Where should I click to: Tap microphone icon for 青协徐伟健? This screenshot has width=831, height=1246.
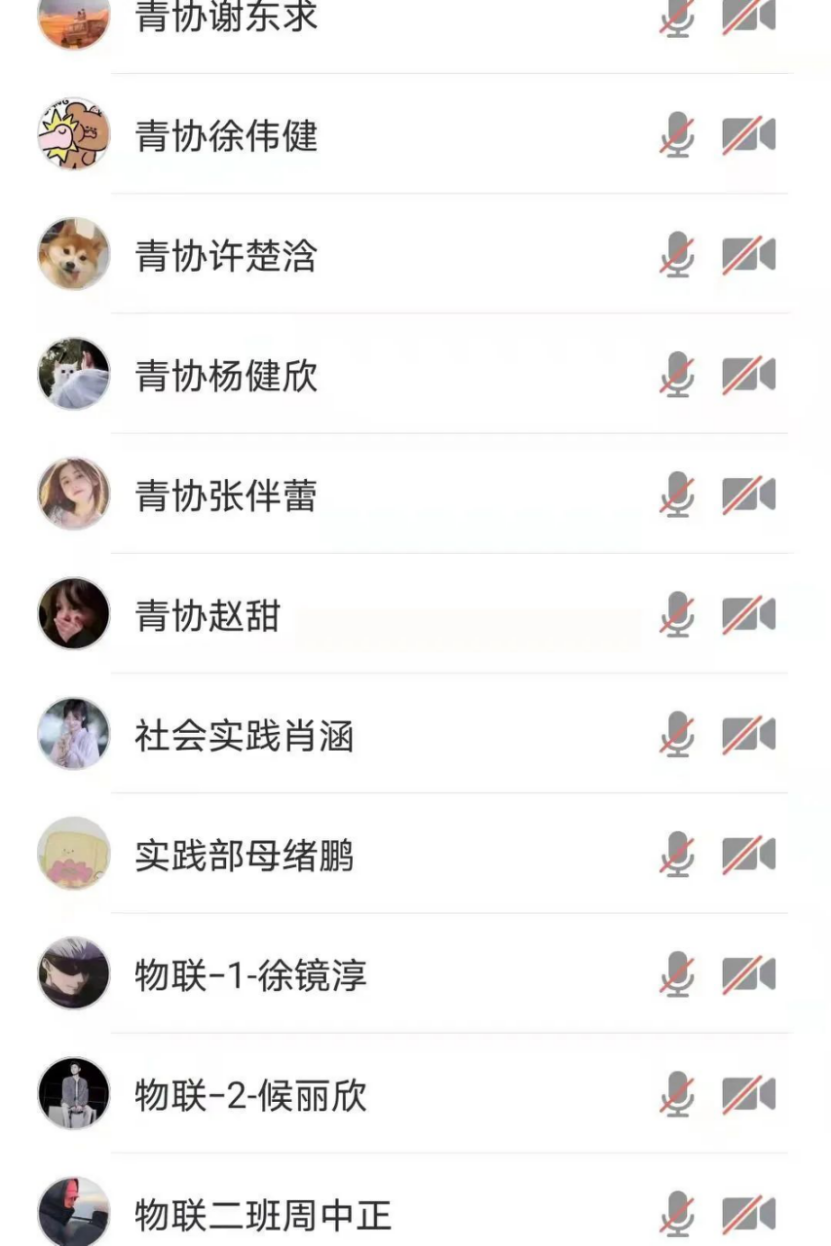tap(677, 135)
